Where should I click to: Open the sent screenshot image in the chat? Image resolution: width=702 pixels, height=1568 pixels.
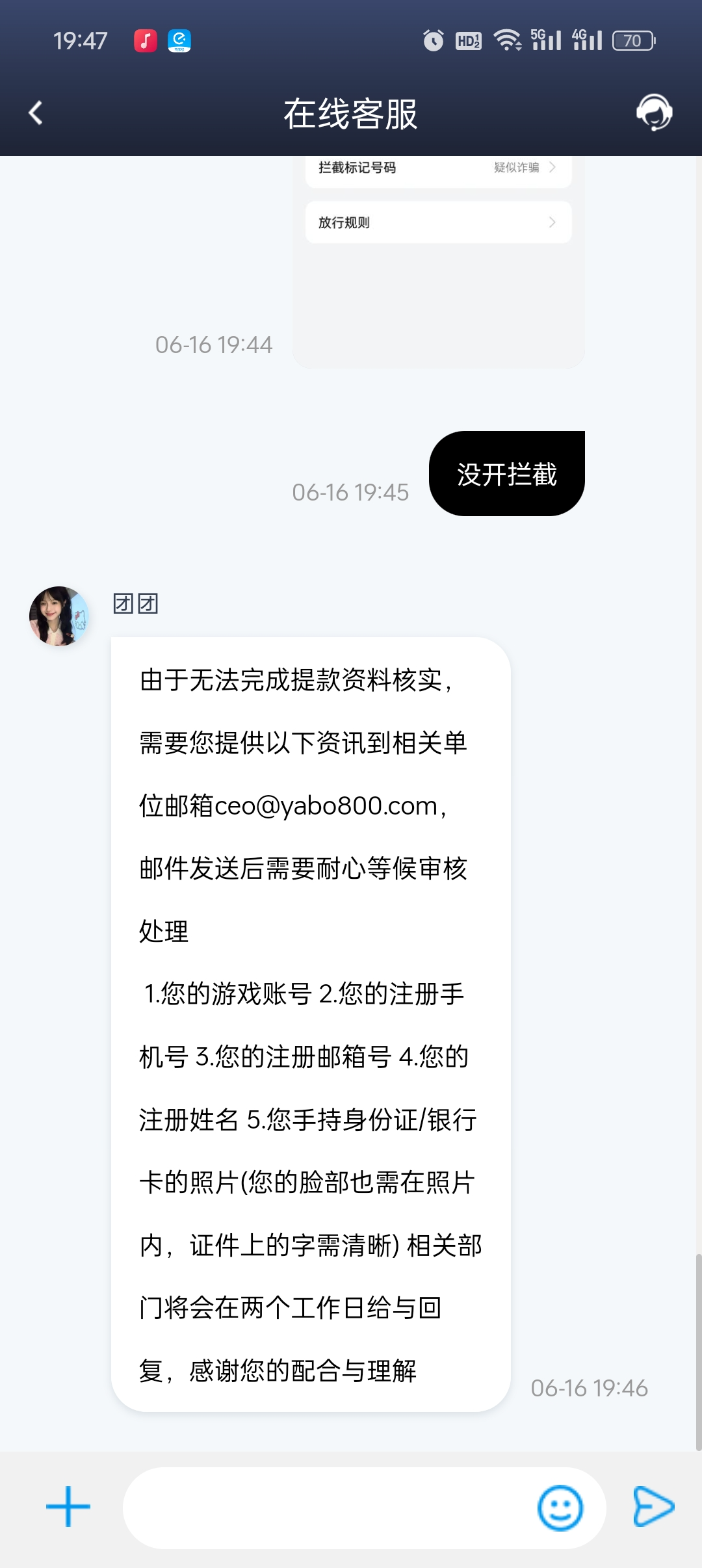(438, 260)
